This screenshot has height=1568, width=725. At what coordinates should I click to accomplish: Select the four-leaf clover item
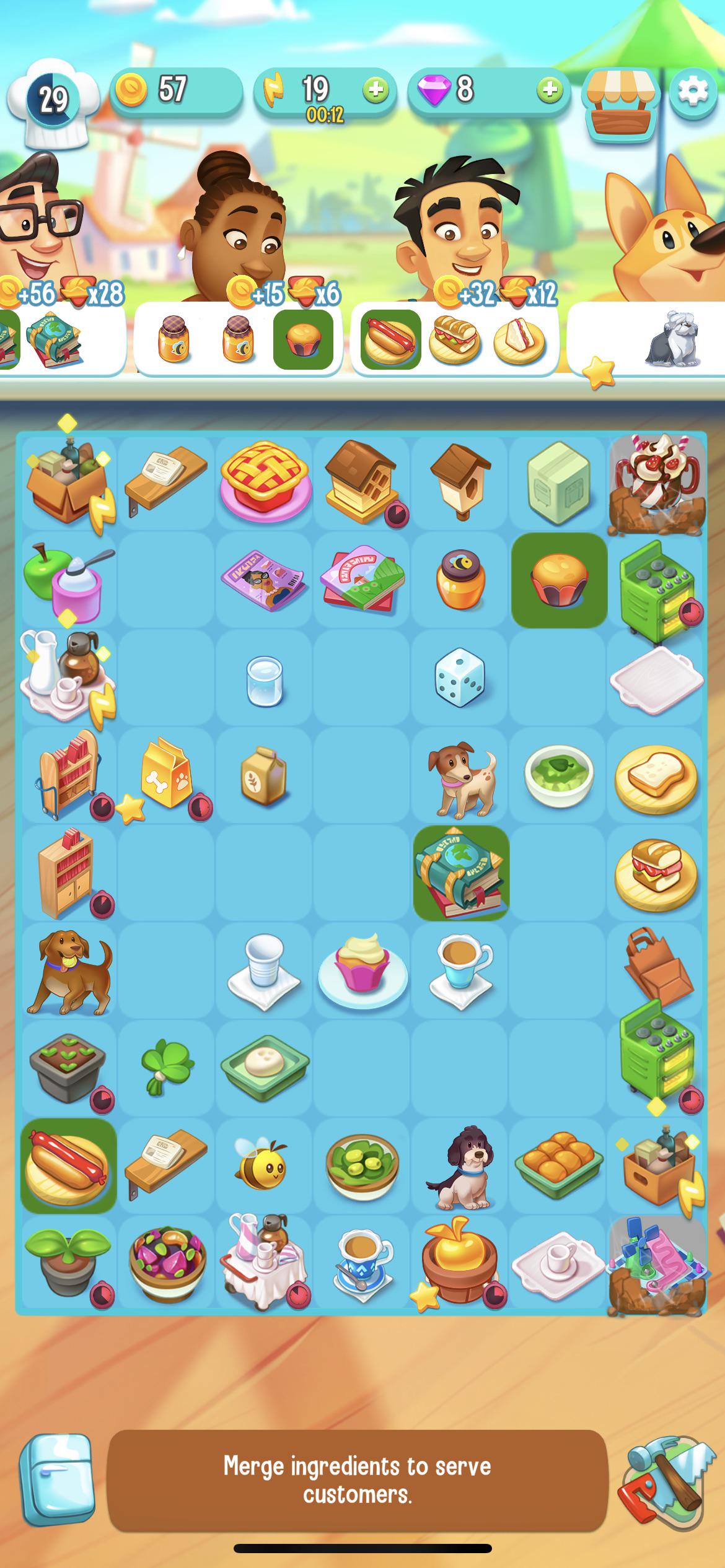tap(166, 1066)
